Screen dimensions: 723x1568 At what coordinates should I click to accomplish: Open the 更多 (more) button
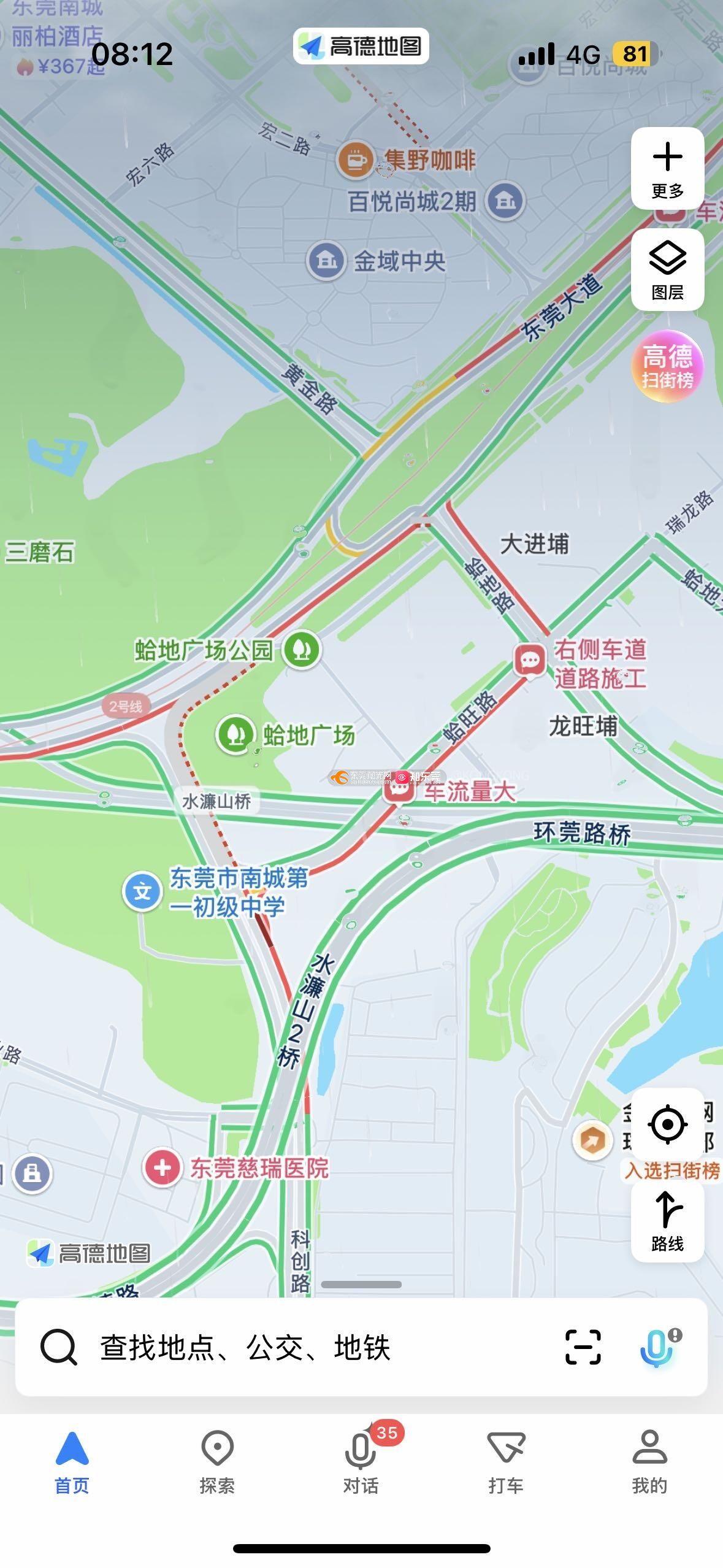667,169
